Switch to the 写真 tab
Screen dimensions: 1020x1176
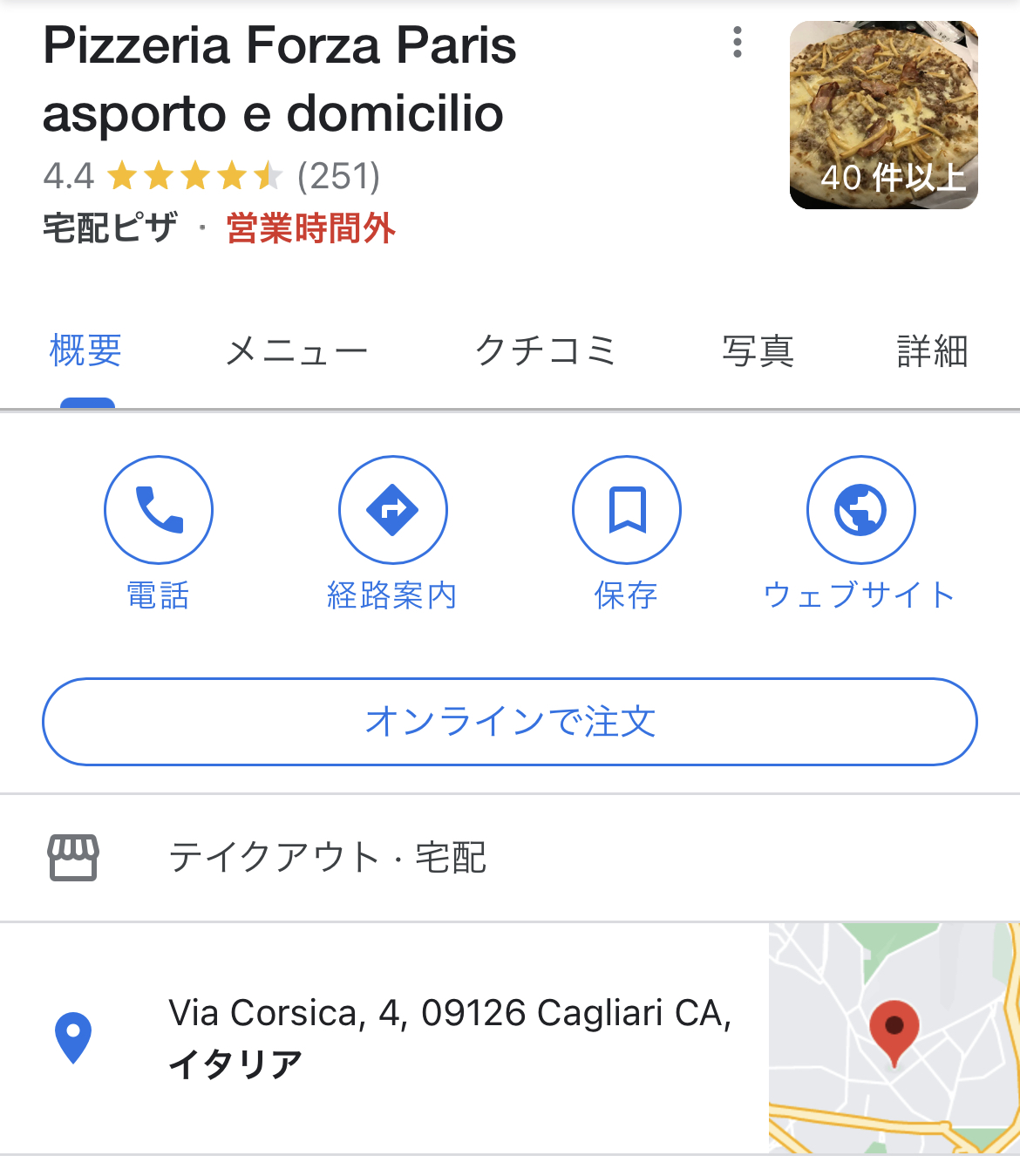pyautogui.click(x=758, y=351)
